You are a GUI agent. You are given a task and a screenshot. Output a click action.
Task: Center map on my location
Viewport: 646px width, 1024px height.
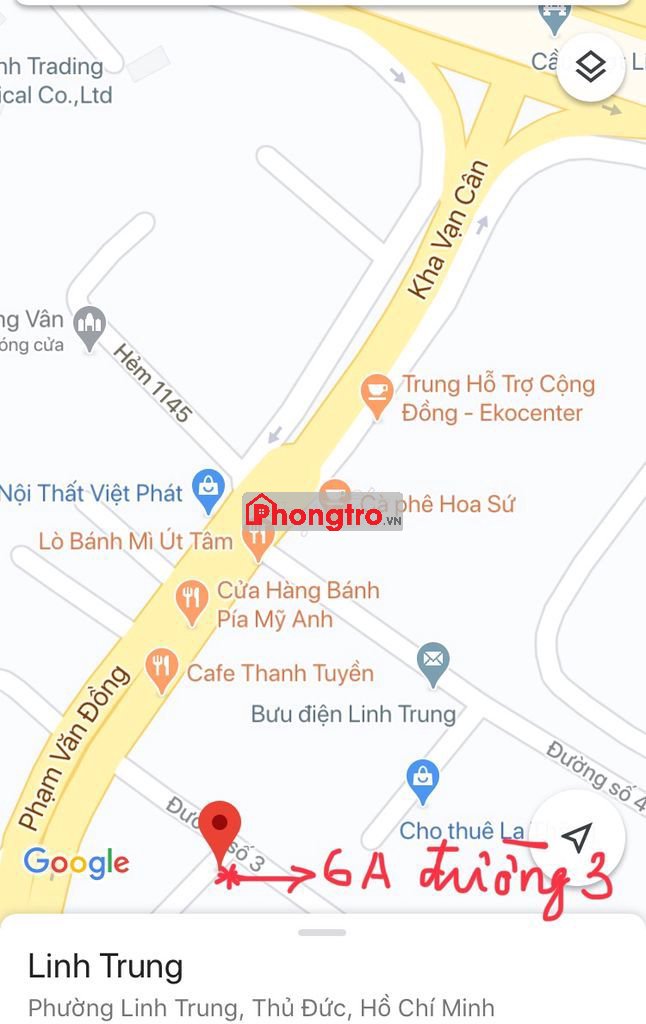point(577,838)
